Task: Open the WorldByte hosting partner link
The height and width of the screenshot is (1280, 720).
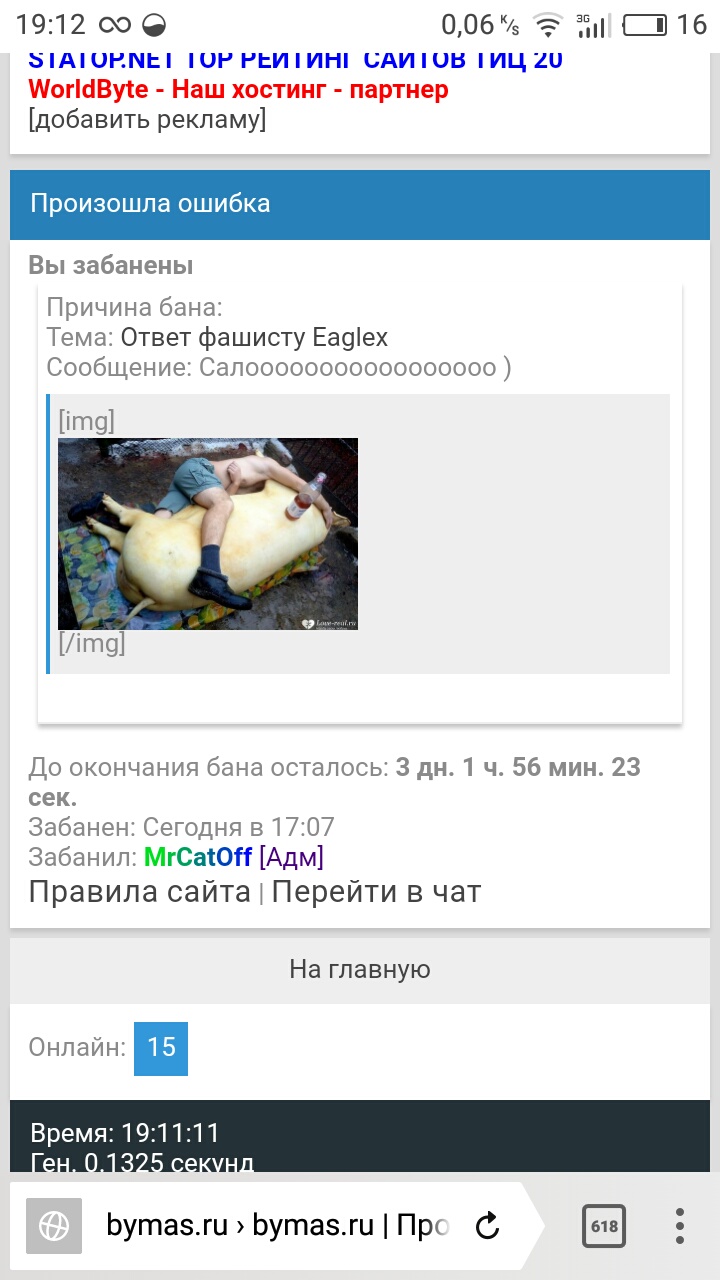Action: (x=238, y=89)
